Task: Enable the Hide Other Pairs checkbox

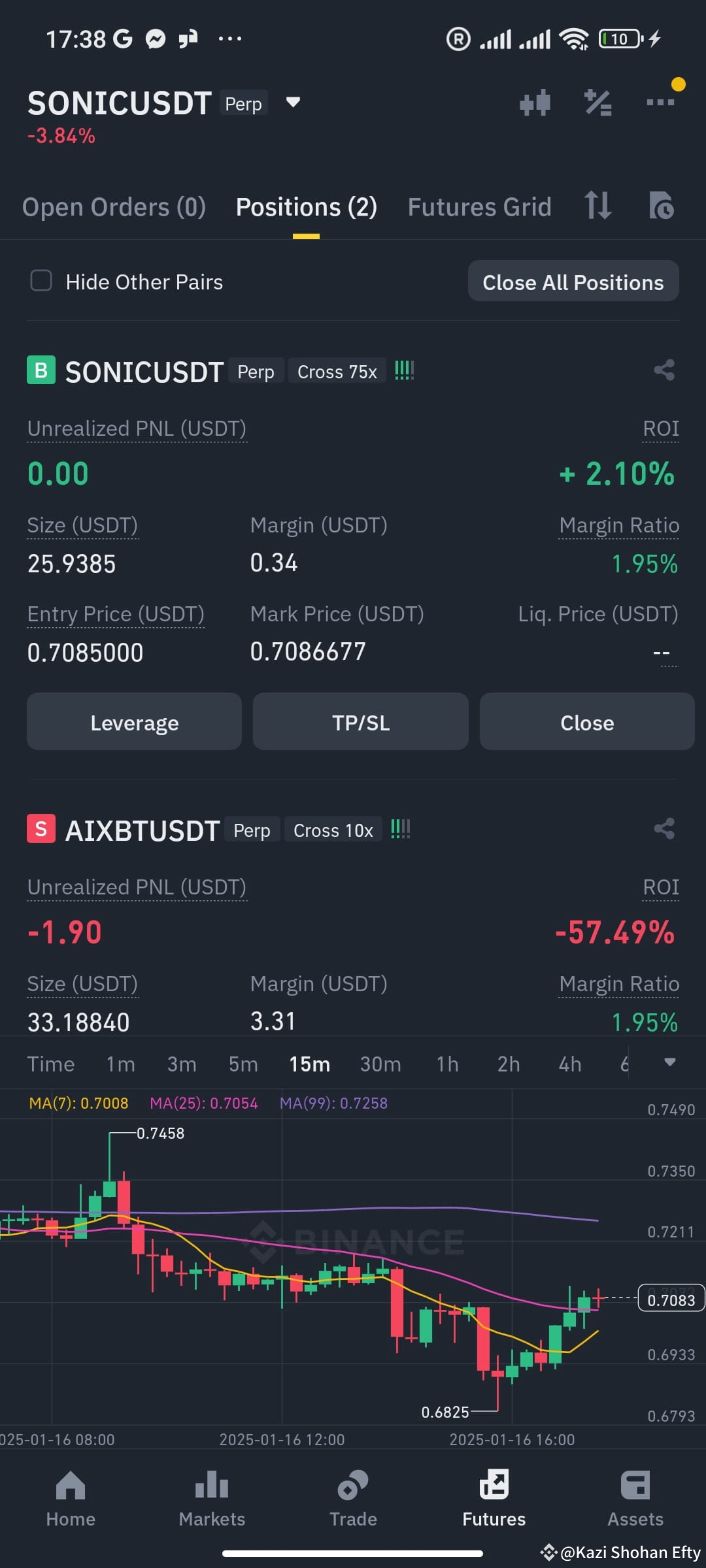Action: 41,281
